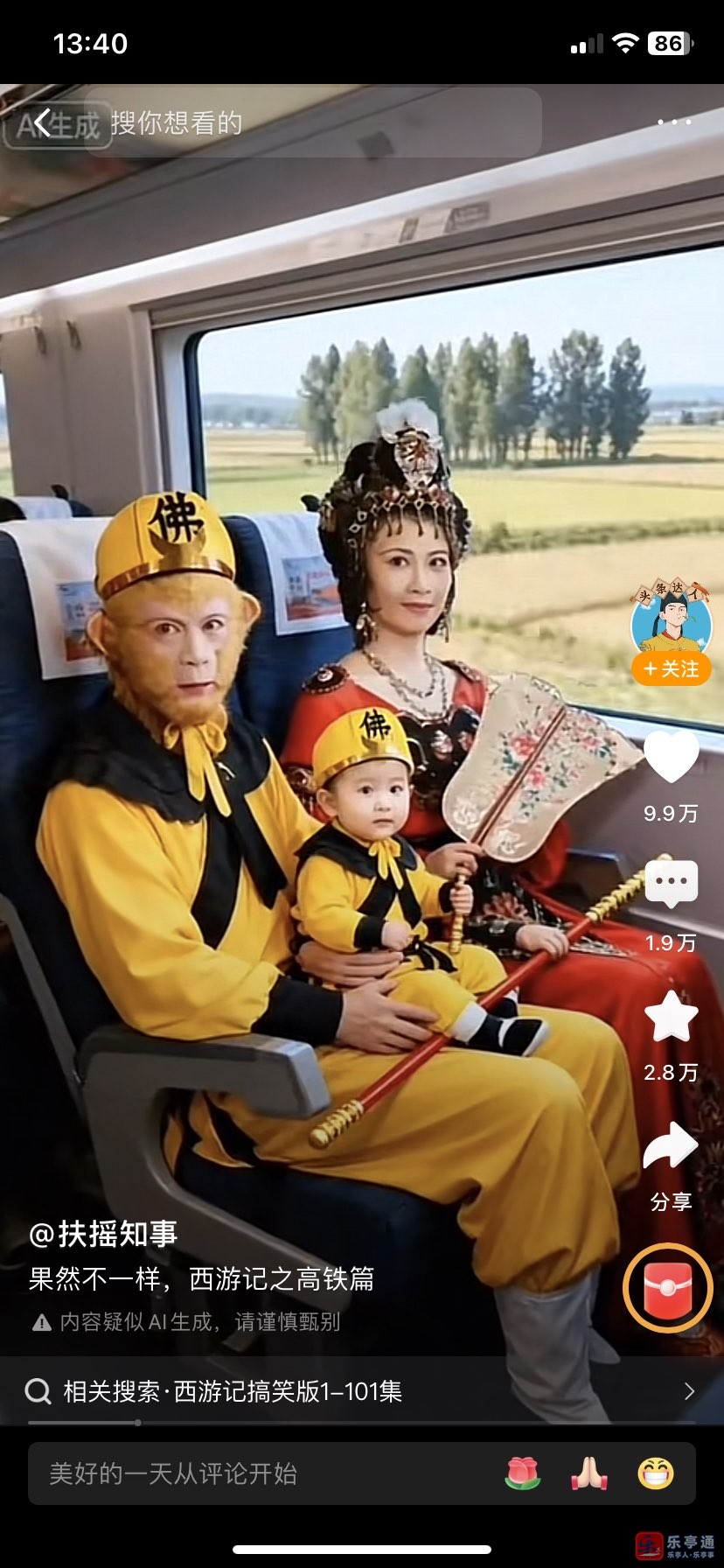Insert the grinning face emoji
The width and height of the screenshot is (724, 1568).
[655, 1473]
